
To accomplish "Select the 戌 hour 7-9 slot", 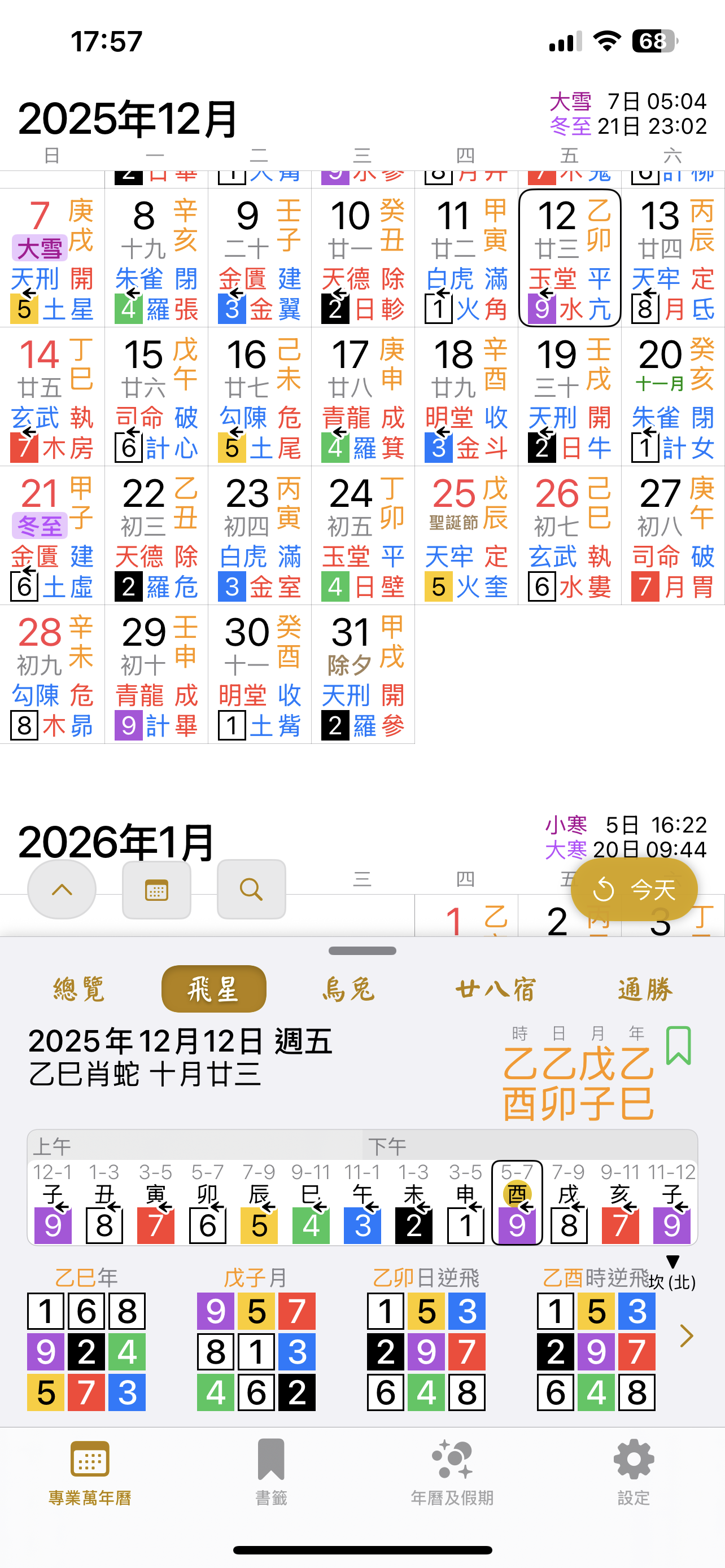I will pos(568,1202).
